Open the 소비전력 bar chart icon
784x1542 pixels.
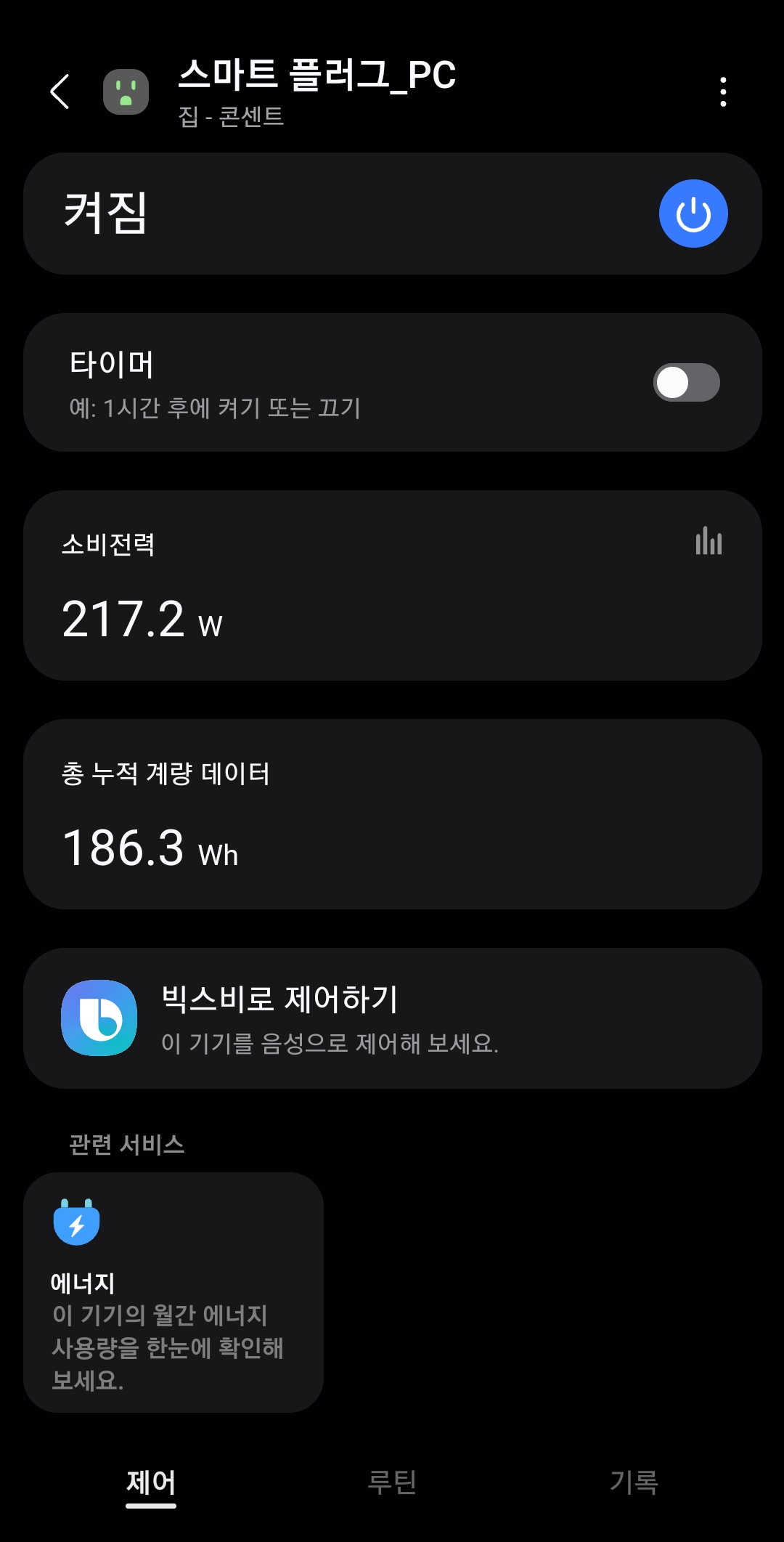pos(709,541)
